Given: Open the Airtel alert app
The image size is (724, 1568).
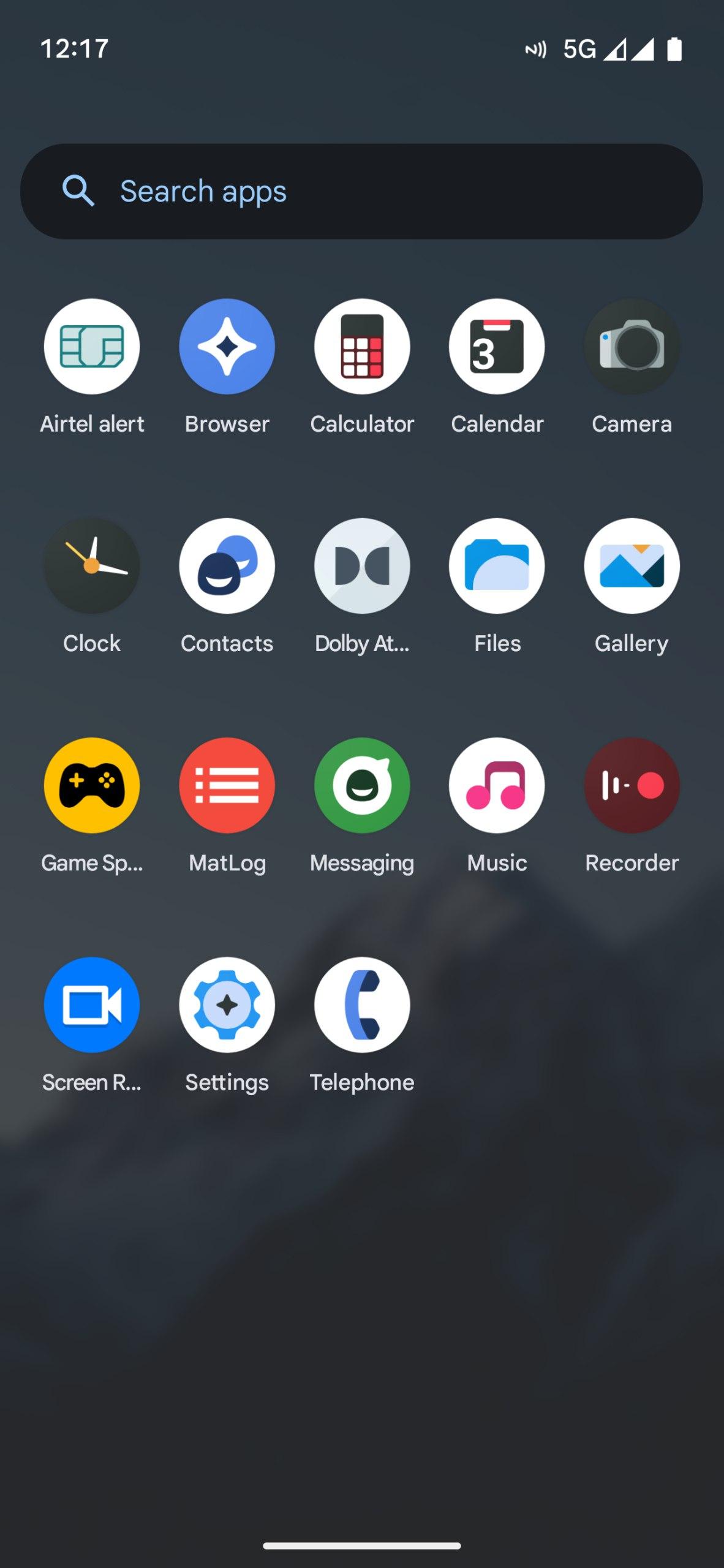Looking at the screenshot, I should (x=92, y=347).
